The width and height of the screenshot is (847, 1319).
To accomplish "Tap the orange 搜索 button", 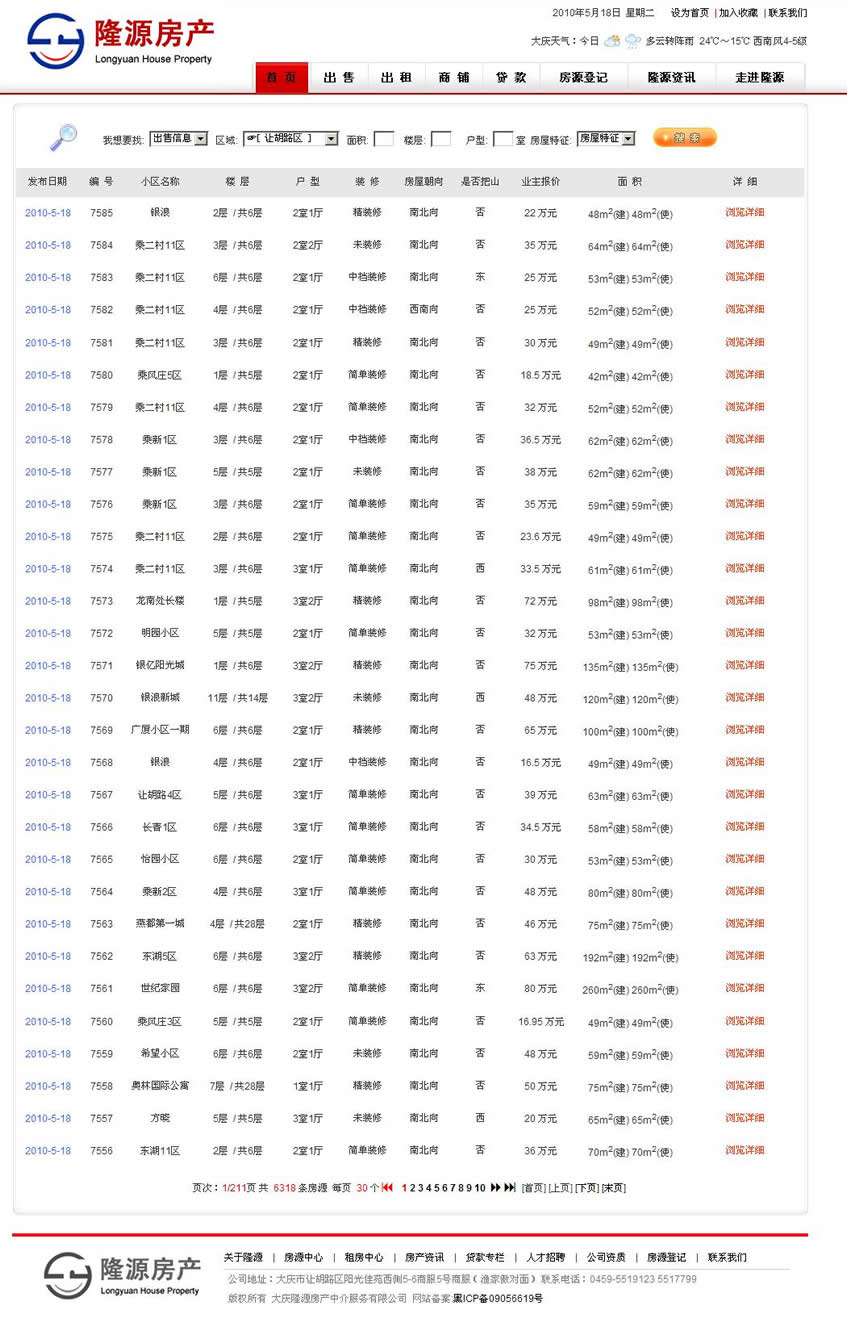I will [x=685, y=138].
